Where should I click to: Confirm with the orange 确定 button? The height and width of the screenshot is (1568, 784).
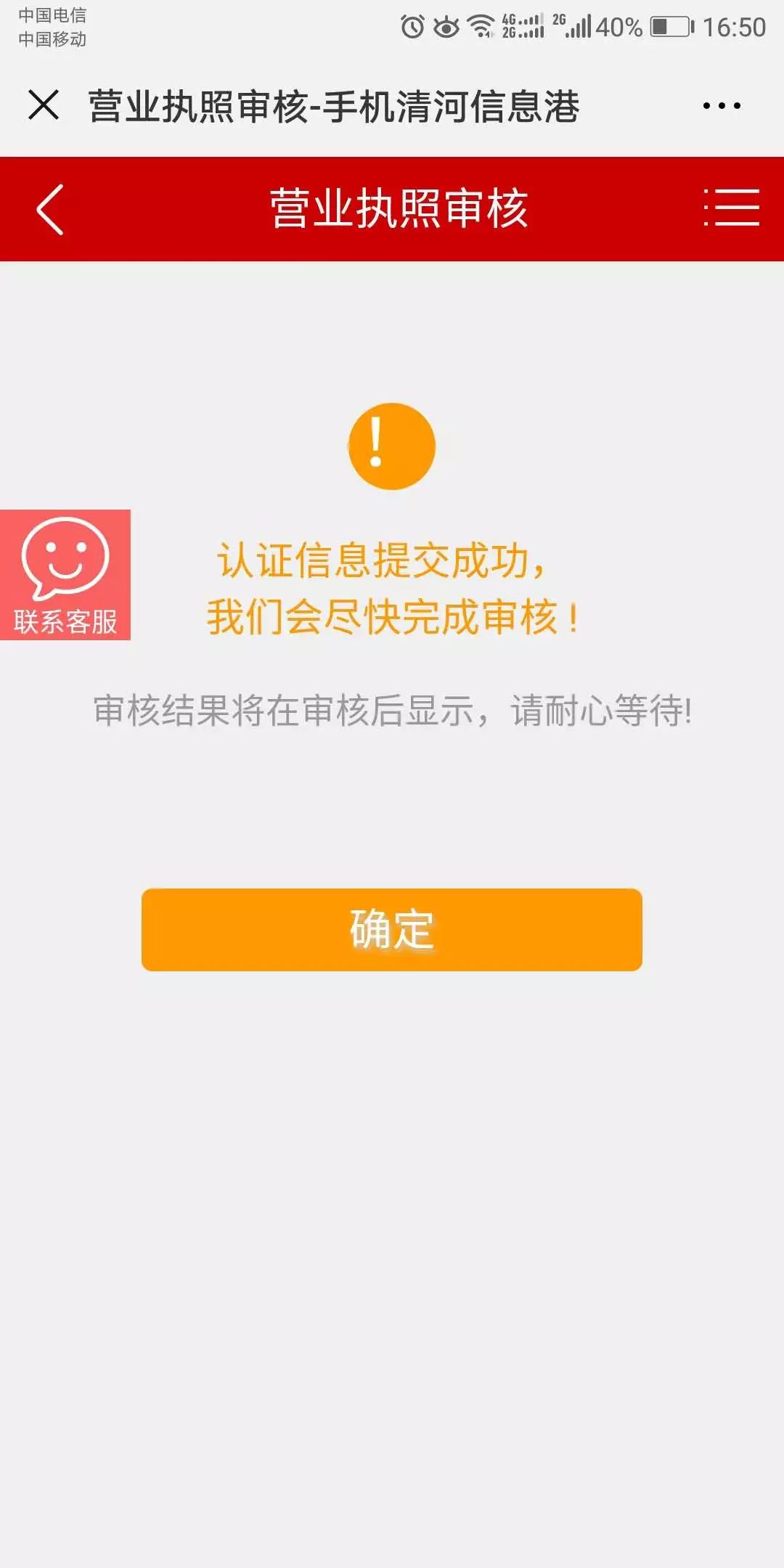[392, 930]
